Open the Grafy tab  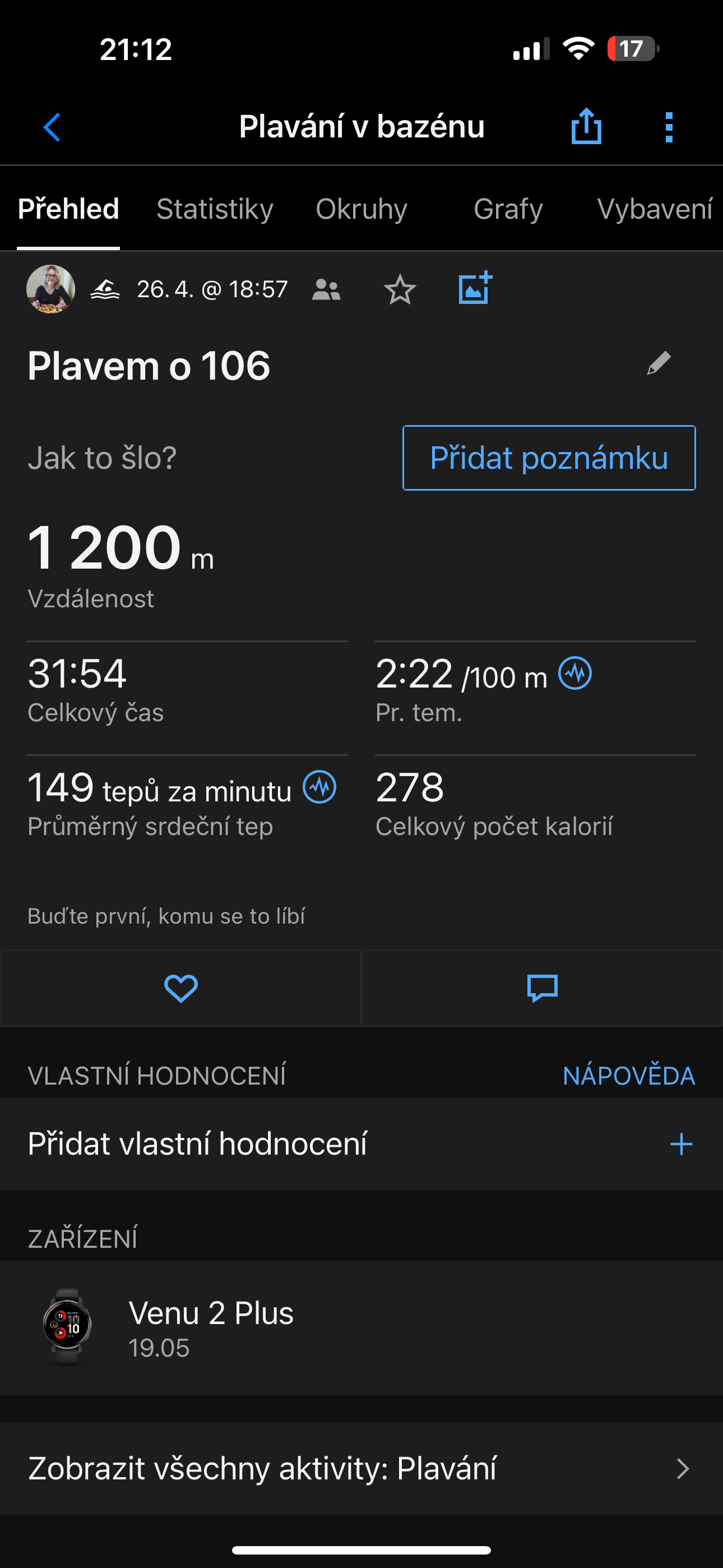coord(508,209)
